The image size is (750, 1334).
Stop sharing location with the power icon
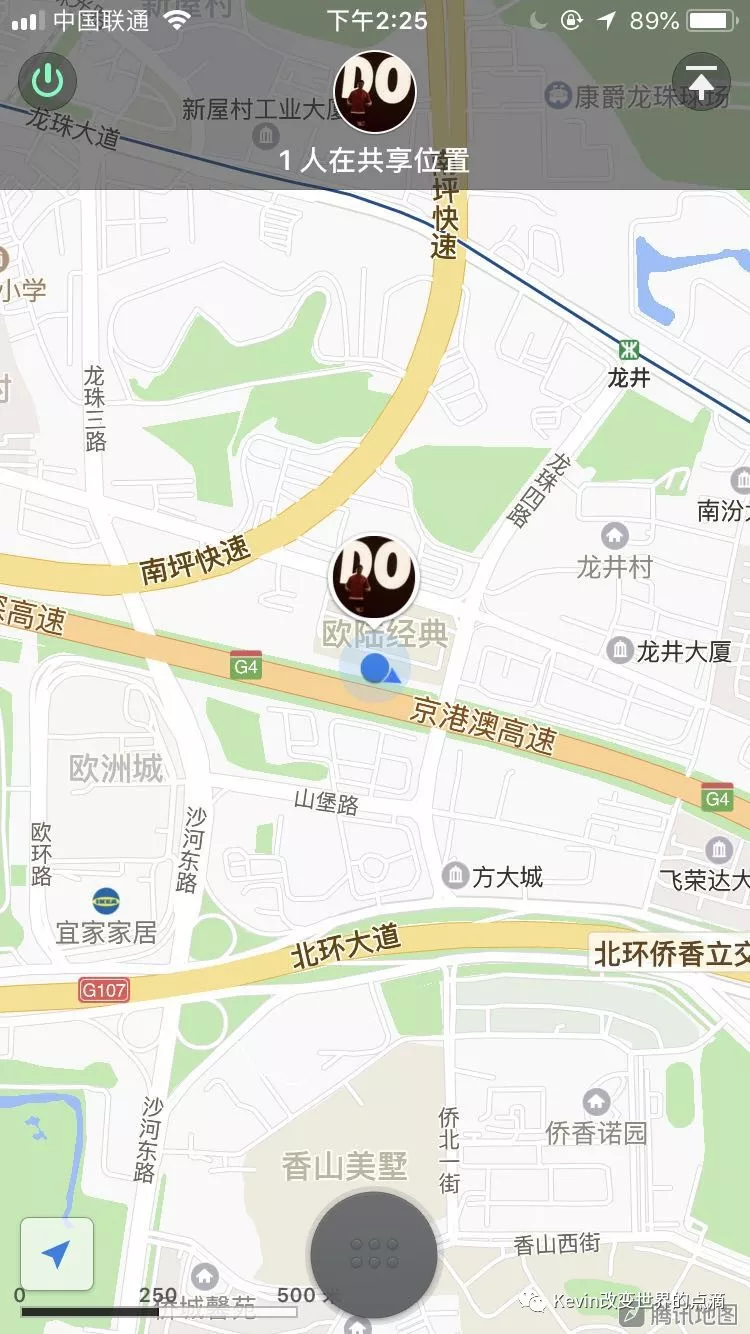tap(47, 81)
